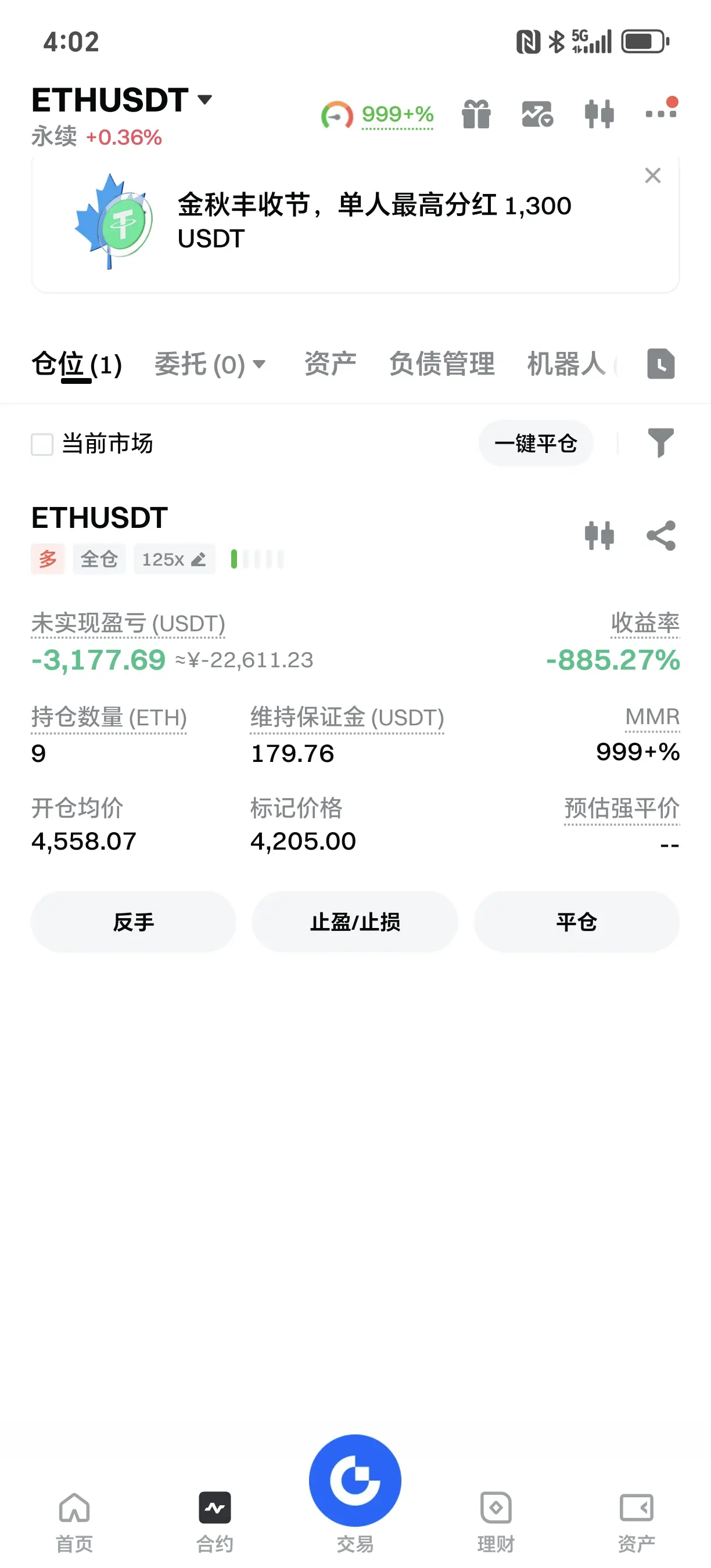Open the gift rewards icon

pos(476,114)
